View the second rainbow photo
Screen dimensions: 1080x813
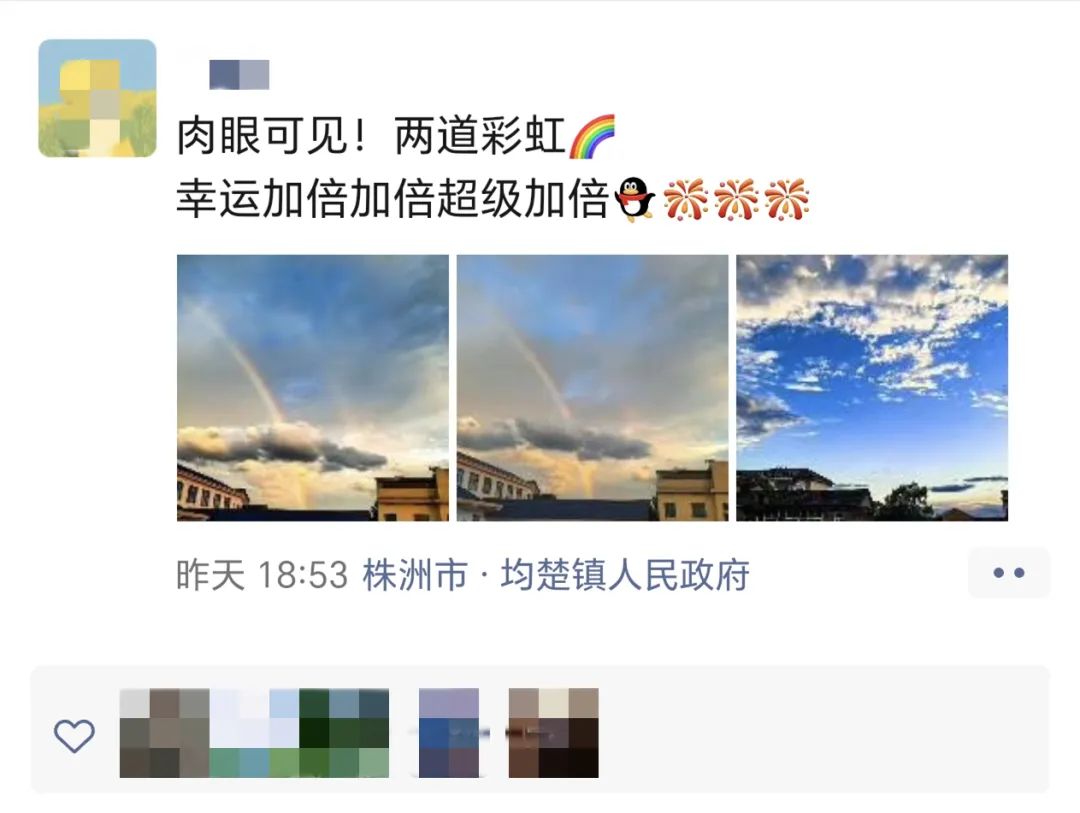click(592, 388)
